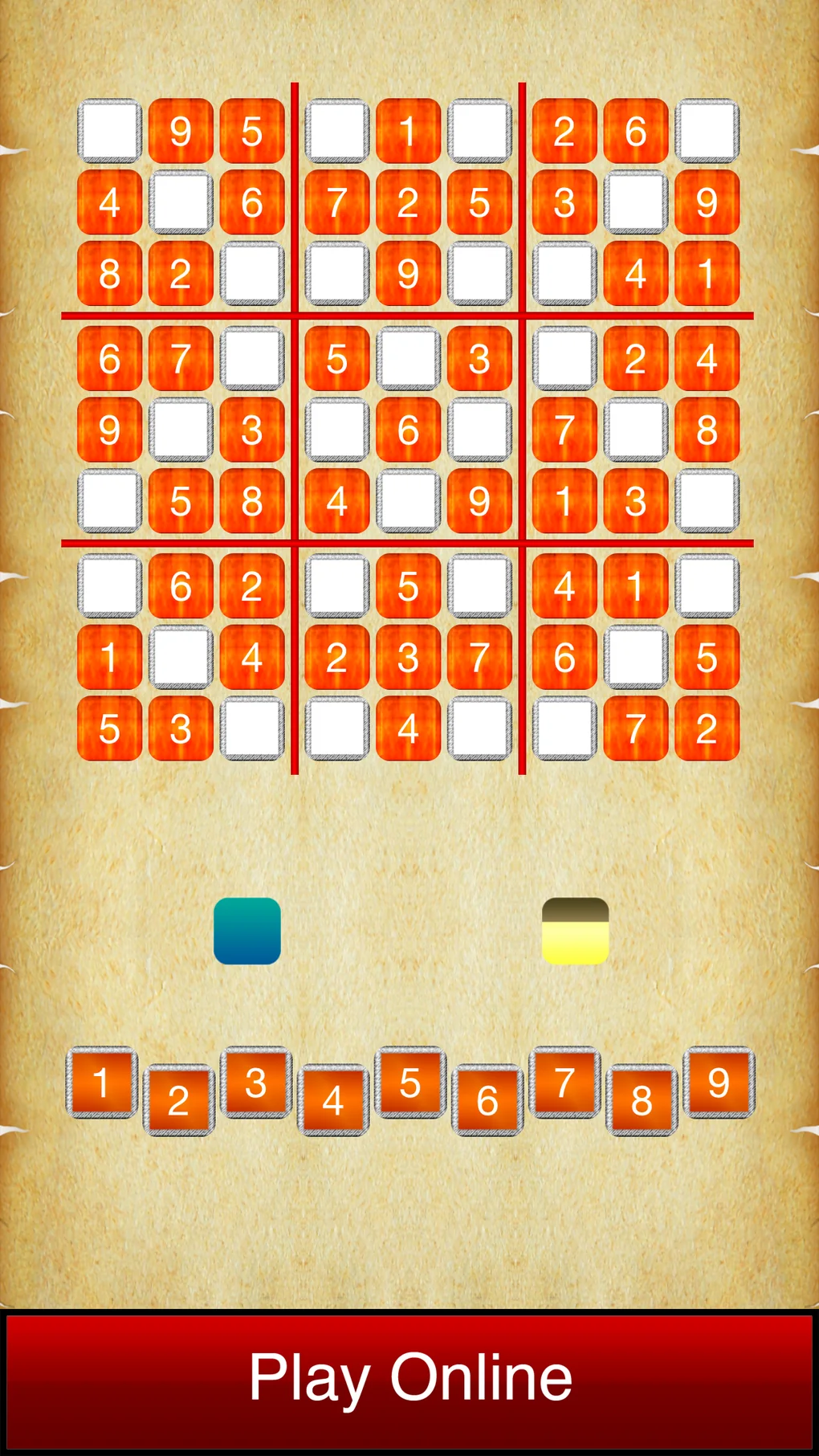Tap the Play Online button

(x=409, y=1378)
